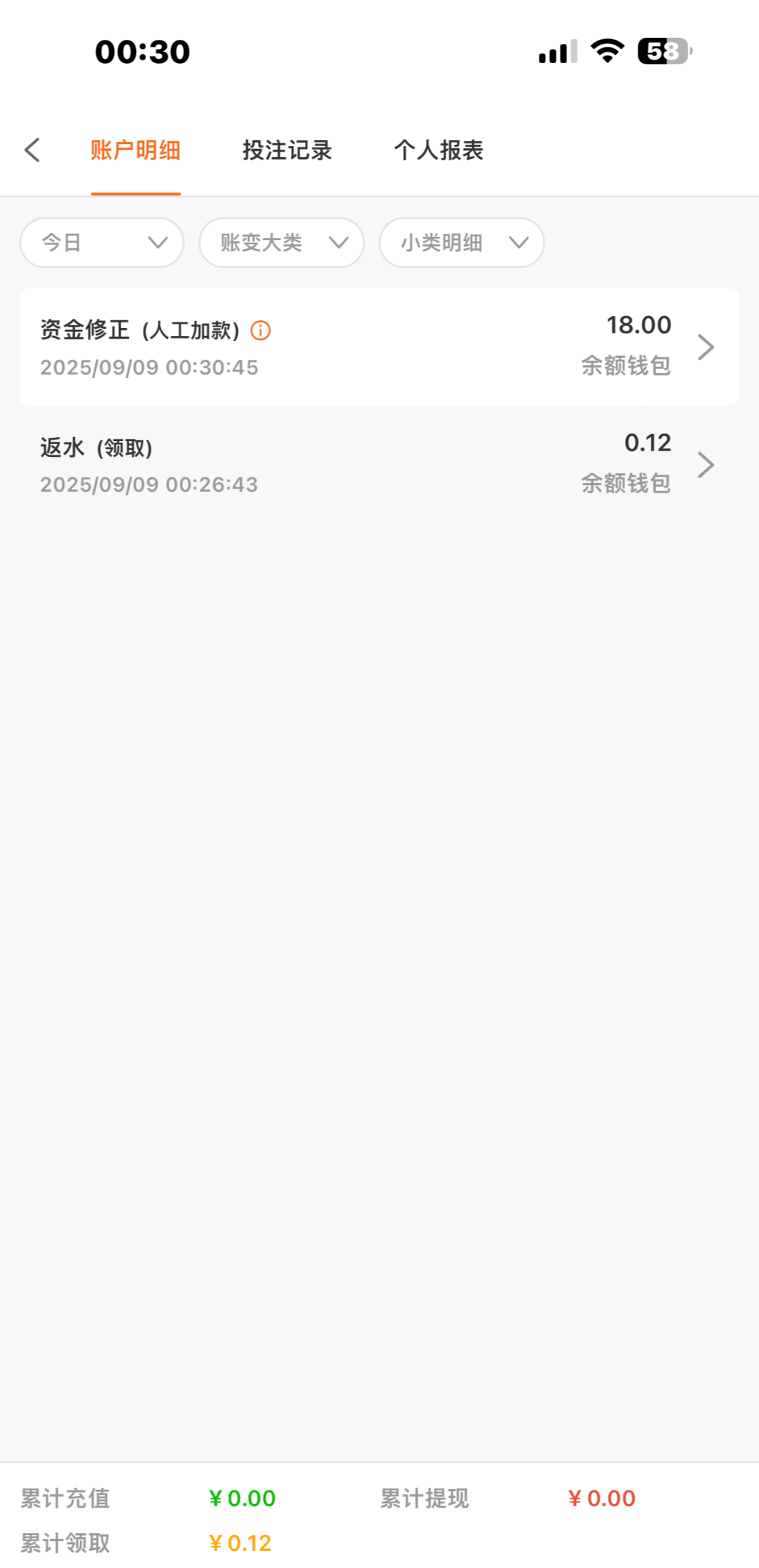
Task: Open the 账变大类 category dropdown
Action: click(282, 243)
